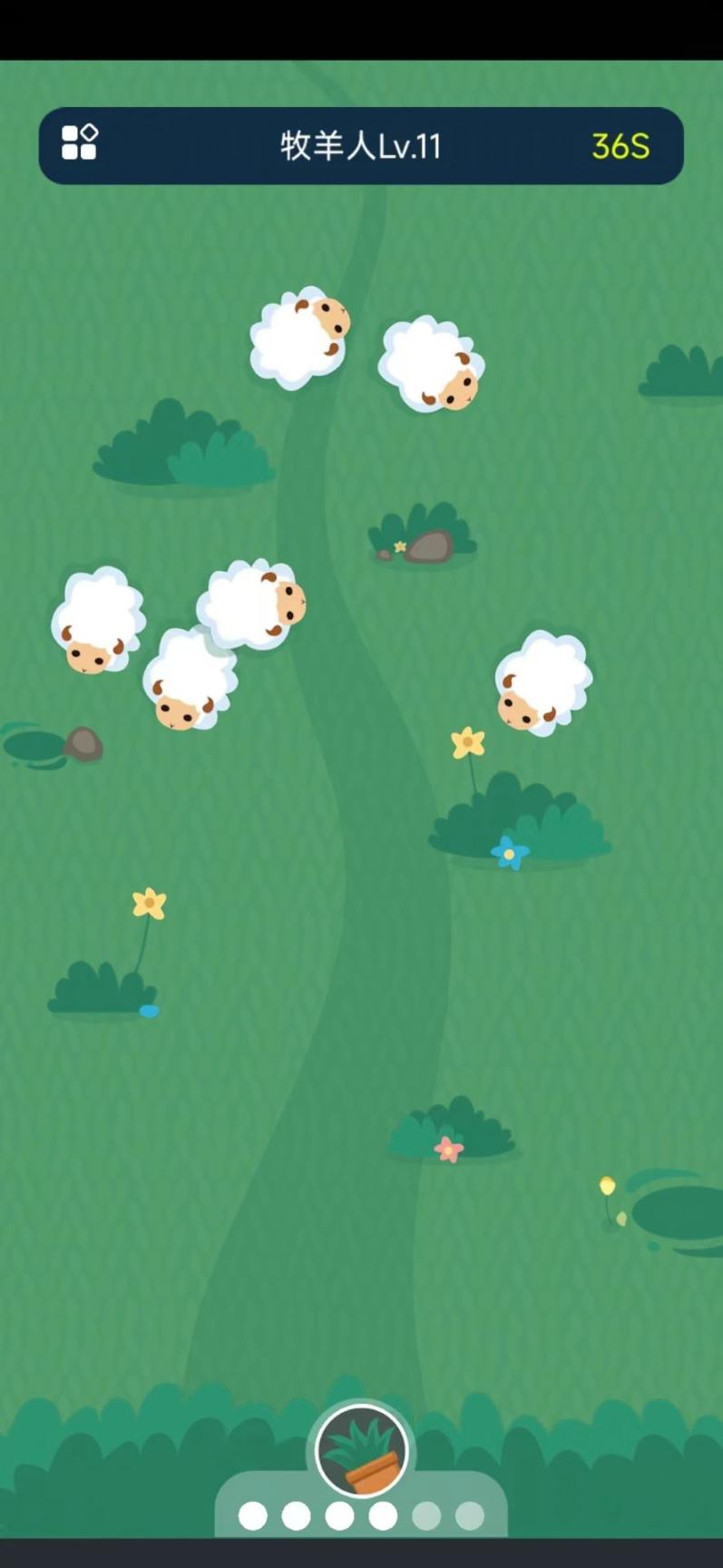
Task: Open the menu grid icon
Action: point(79,143)
